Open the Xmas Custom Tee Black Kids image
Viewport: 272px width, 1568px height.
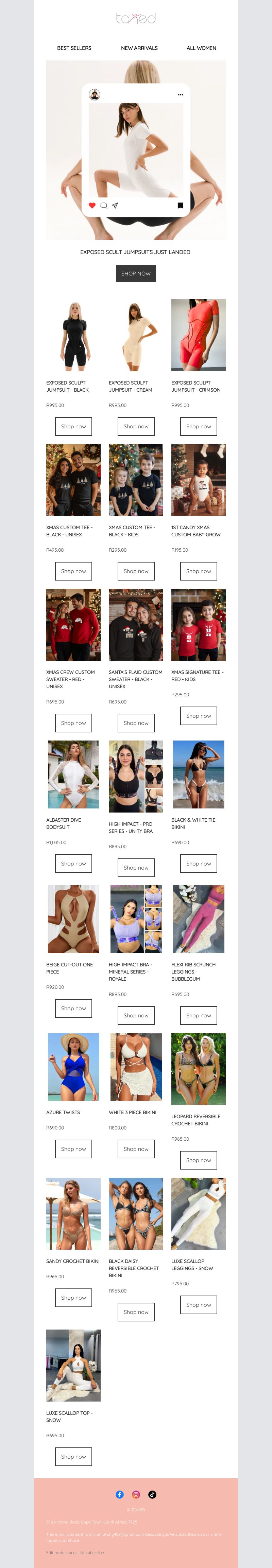click(x=135, y=480)
